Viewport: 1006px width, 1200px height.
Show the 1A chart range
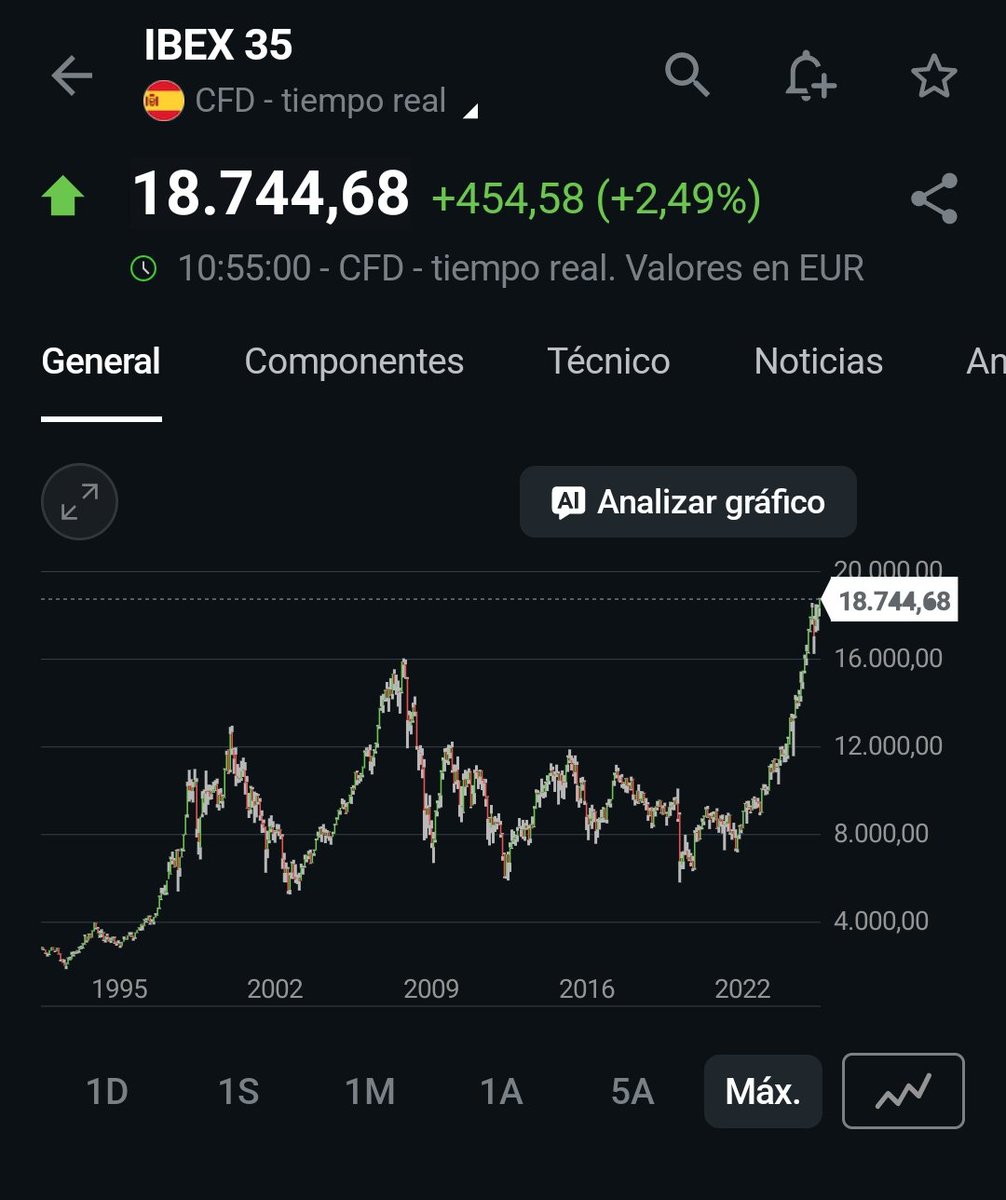[502, 1092]
